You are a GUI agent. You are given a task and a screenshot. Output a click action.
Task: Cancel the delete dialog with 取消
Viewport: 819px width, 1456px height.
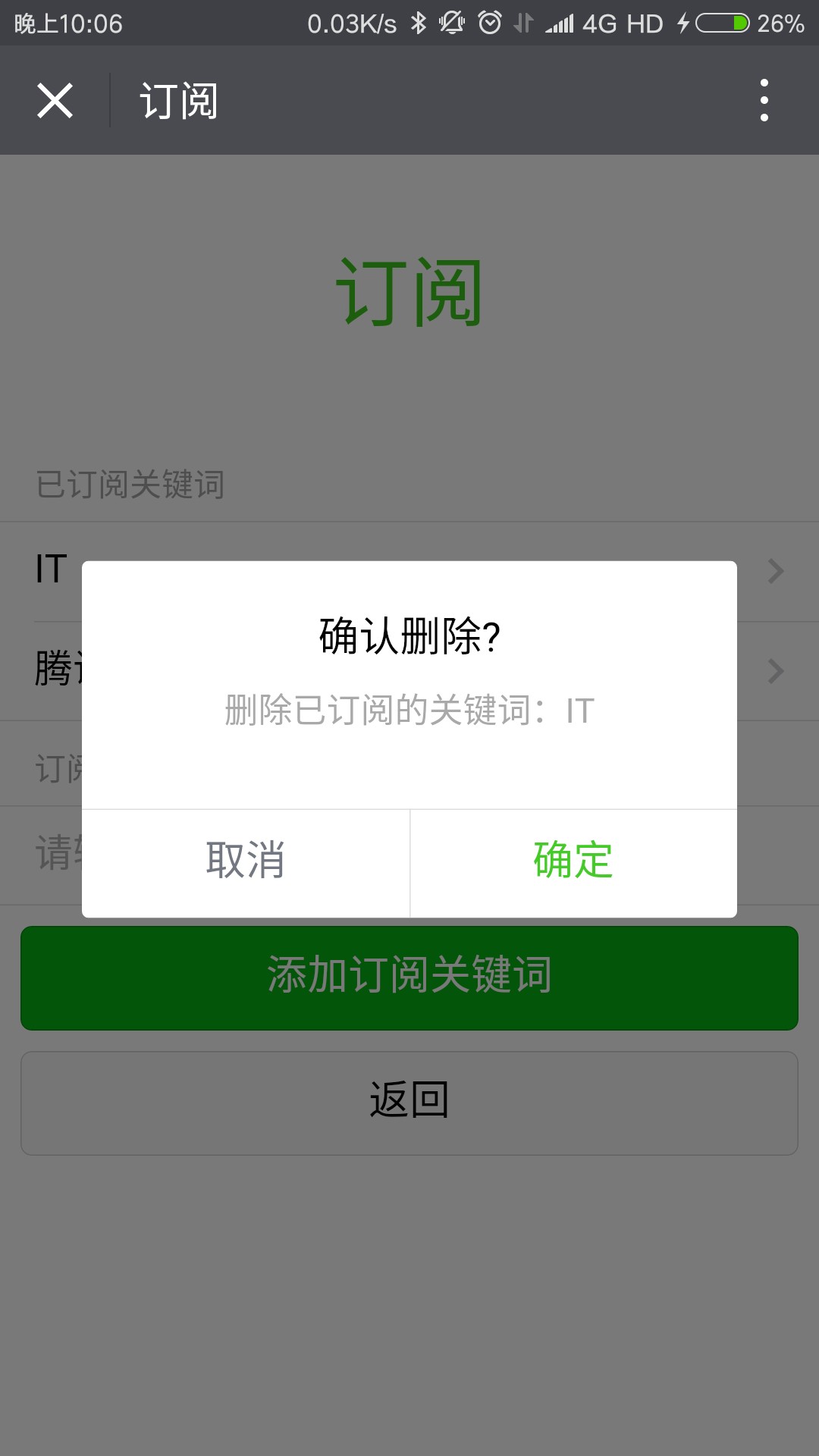click(246, 863)
